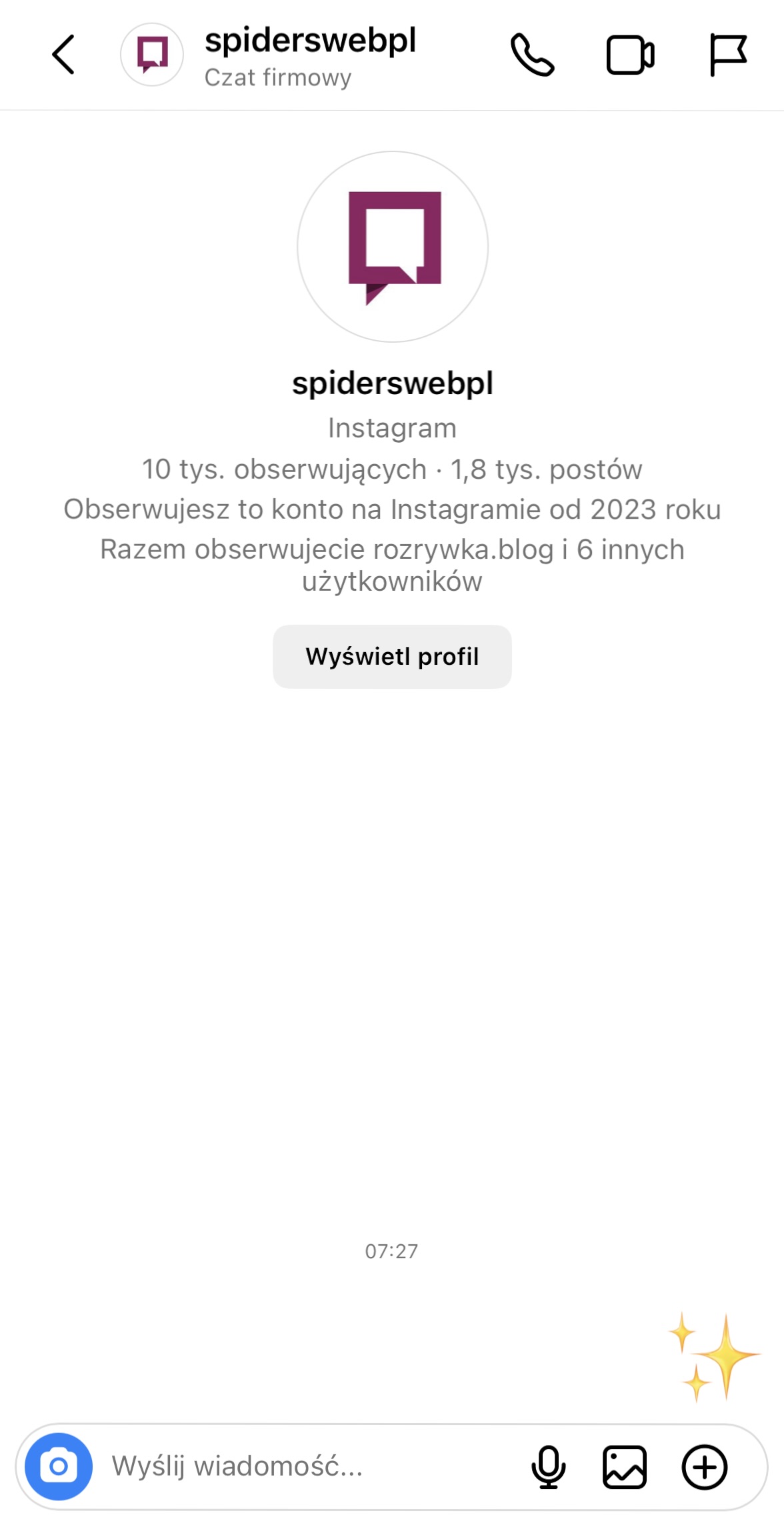Open more attachment options with plus icon
Image resolution: width=784 pixels, height=1537 pixels.
(x=704, y=1466)
